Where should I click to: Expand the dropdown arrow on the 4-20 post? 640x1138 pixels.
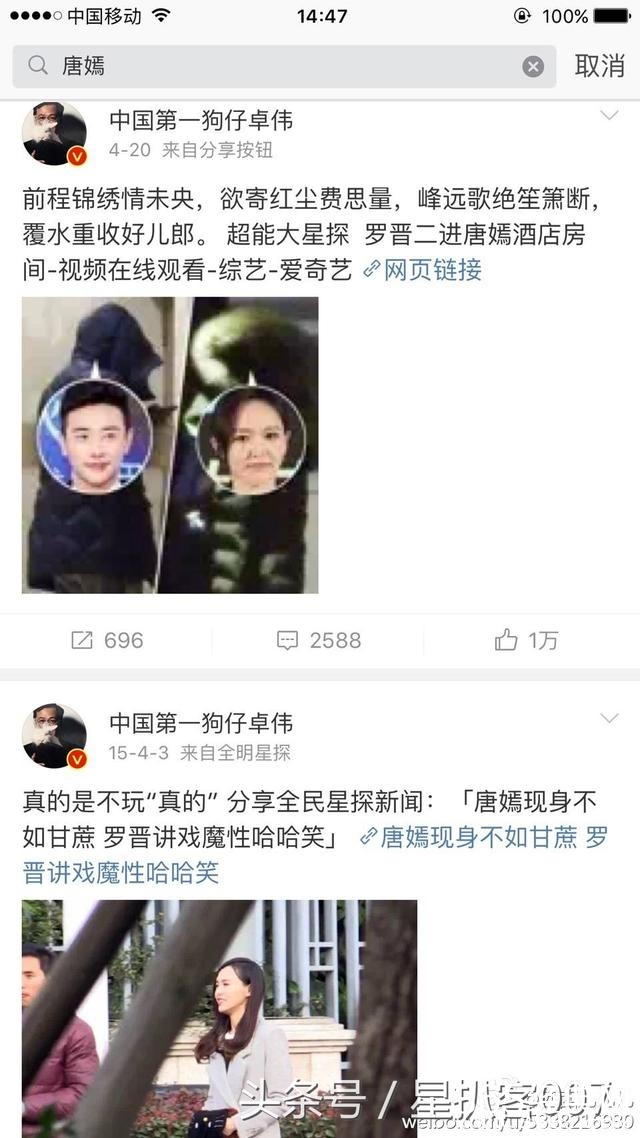pos(609,117)
